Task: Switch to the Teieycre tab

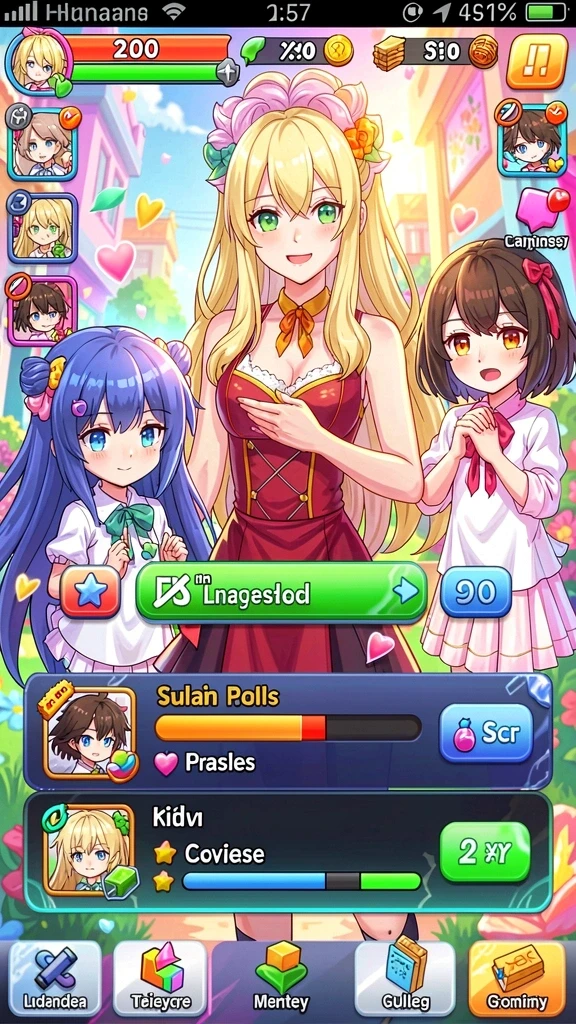Action: coord(160,978)
